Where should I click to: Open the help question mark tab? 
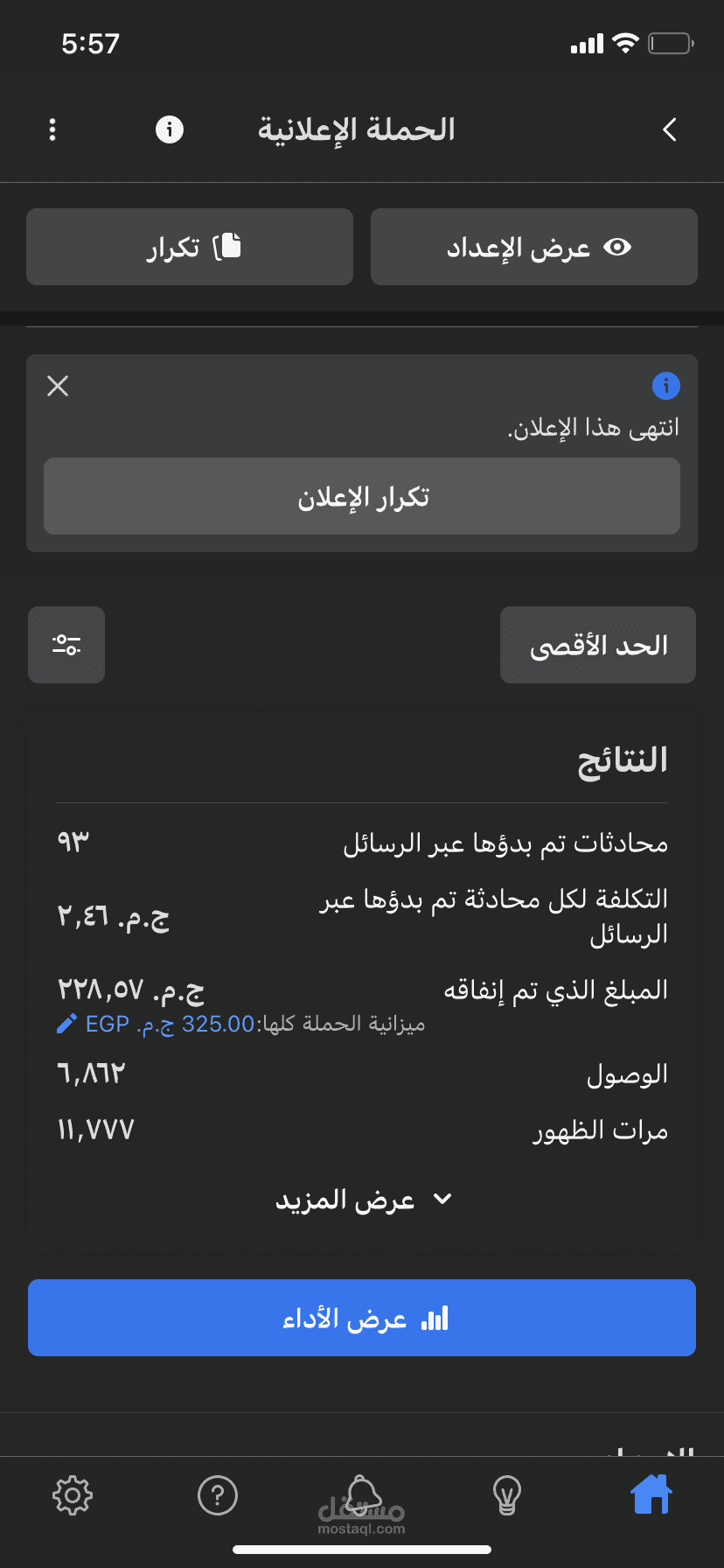tap(218, 1494)
